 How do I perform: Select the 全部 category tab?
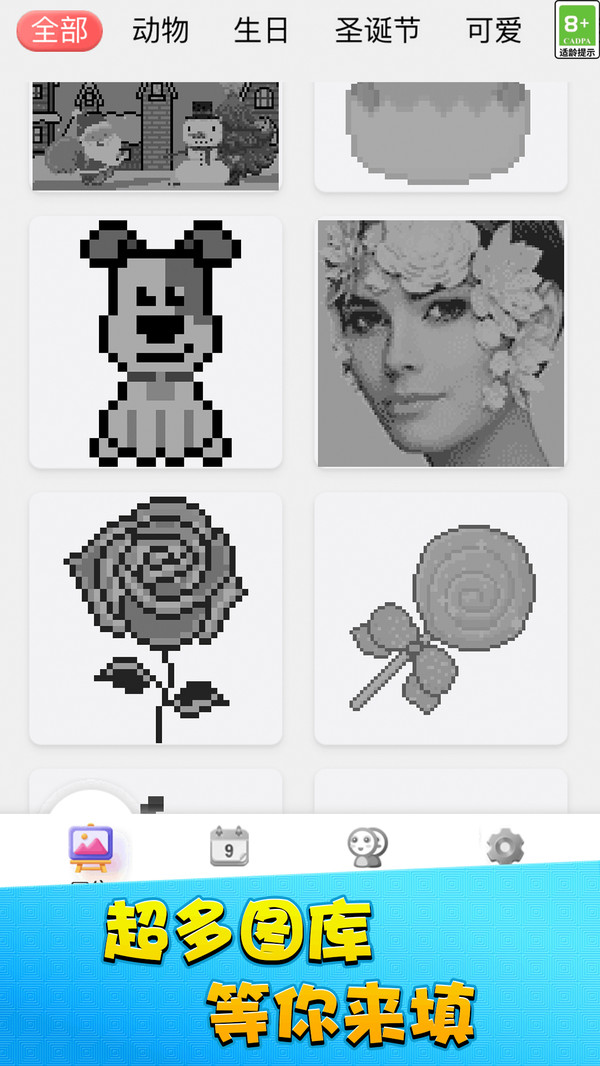pyautogui.click(x=59, y=31)
